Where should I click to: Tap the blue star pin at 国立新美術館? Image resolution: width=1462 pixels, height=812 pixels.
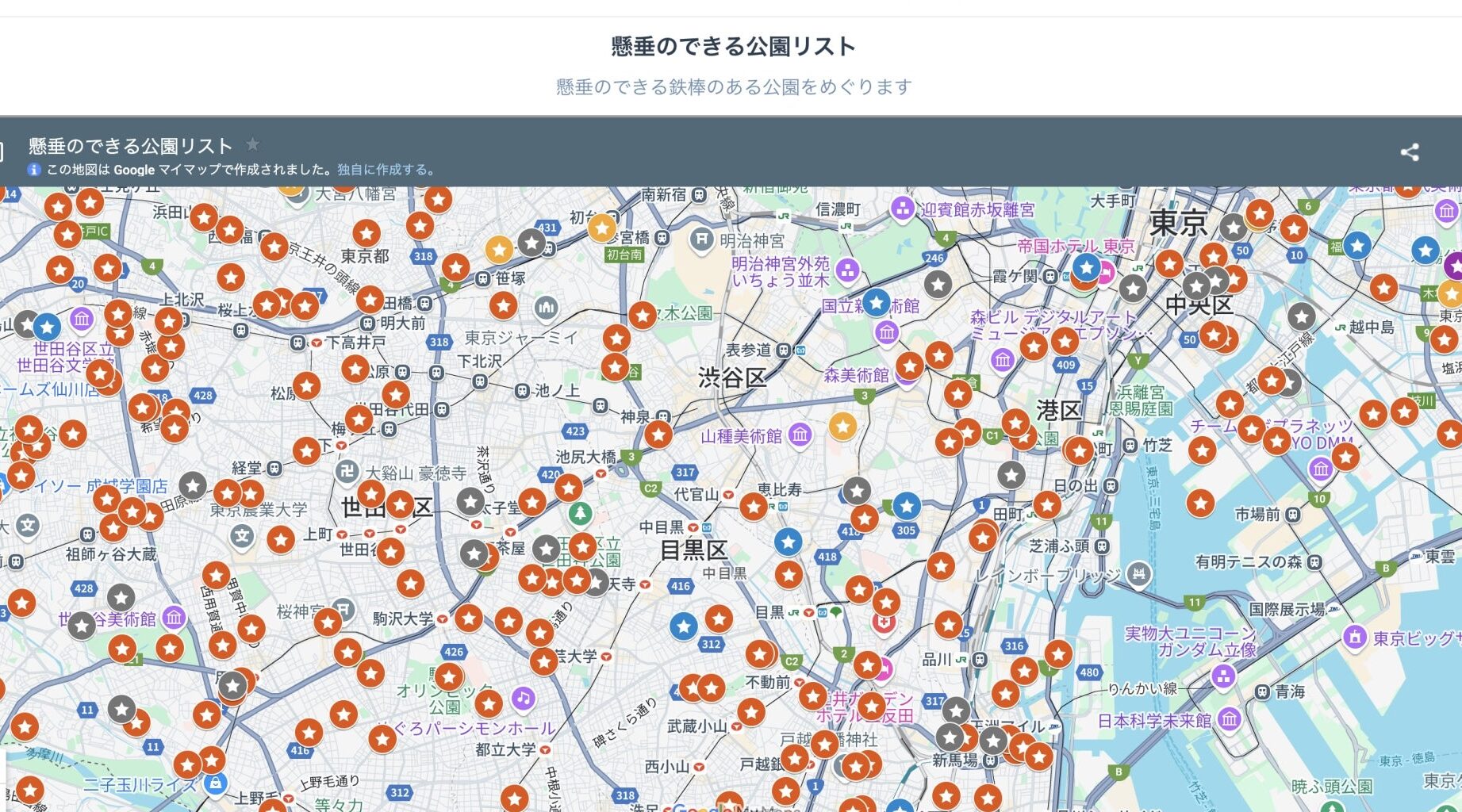coord(876,302)
